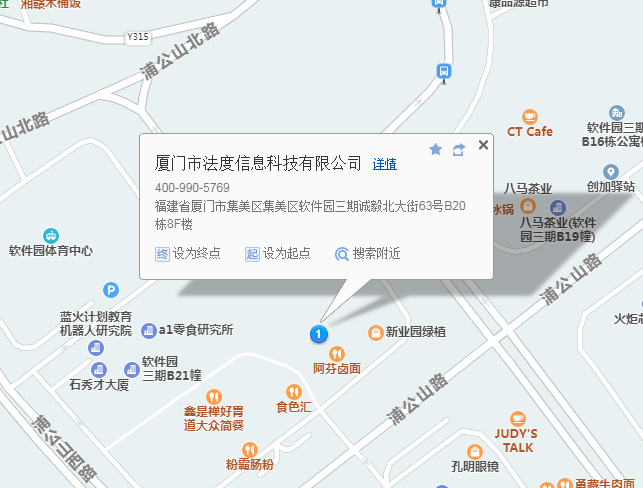Viewport: 643px width, 488px height.
Task: Share this location
Action: [459, 149]
